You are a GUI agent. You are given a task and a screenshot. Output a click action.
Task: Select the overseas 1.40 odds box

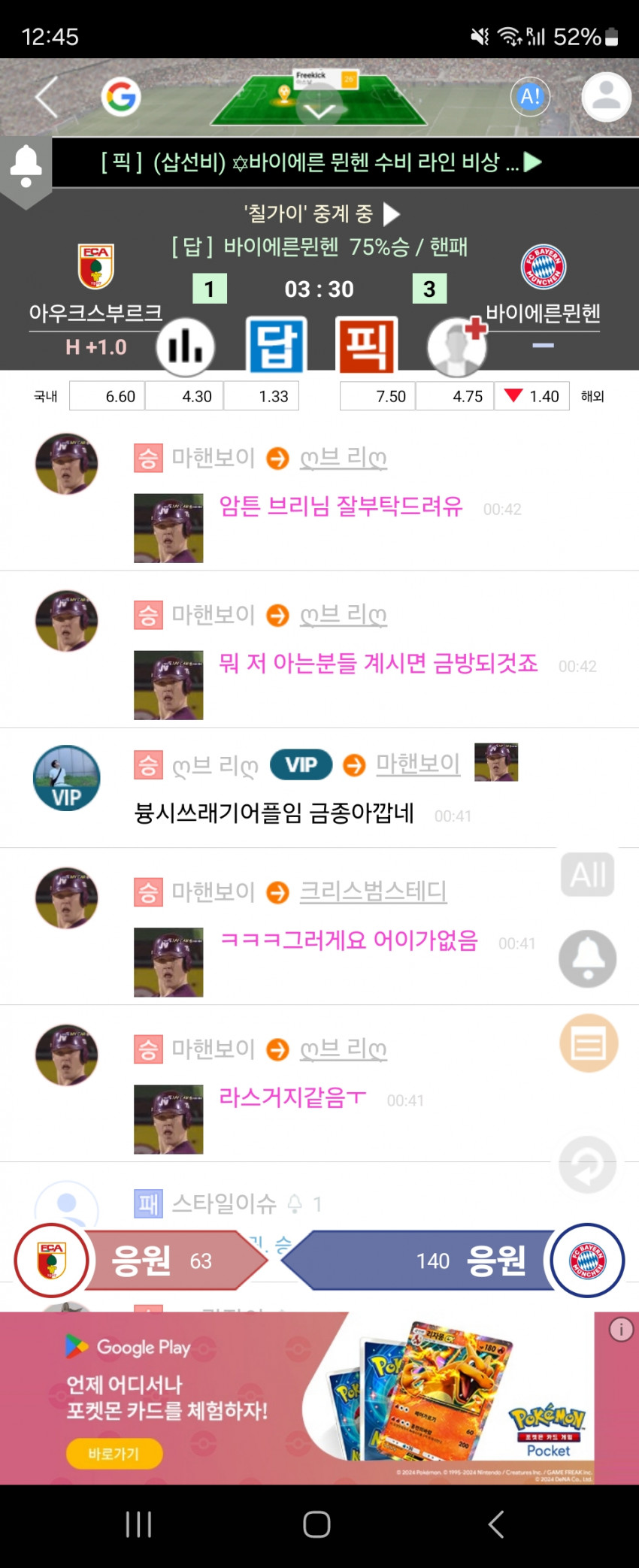click(x=531, y=396)
